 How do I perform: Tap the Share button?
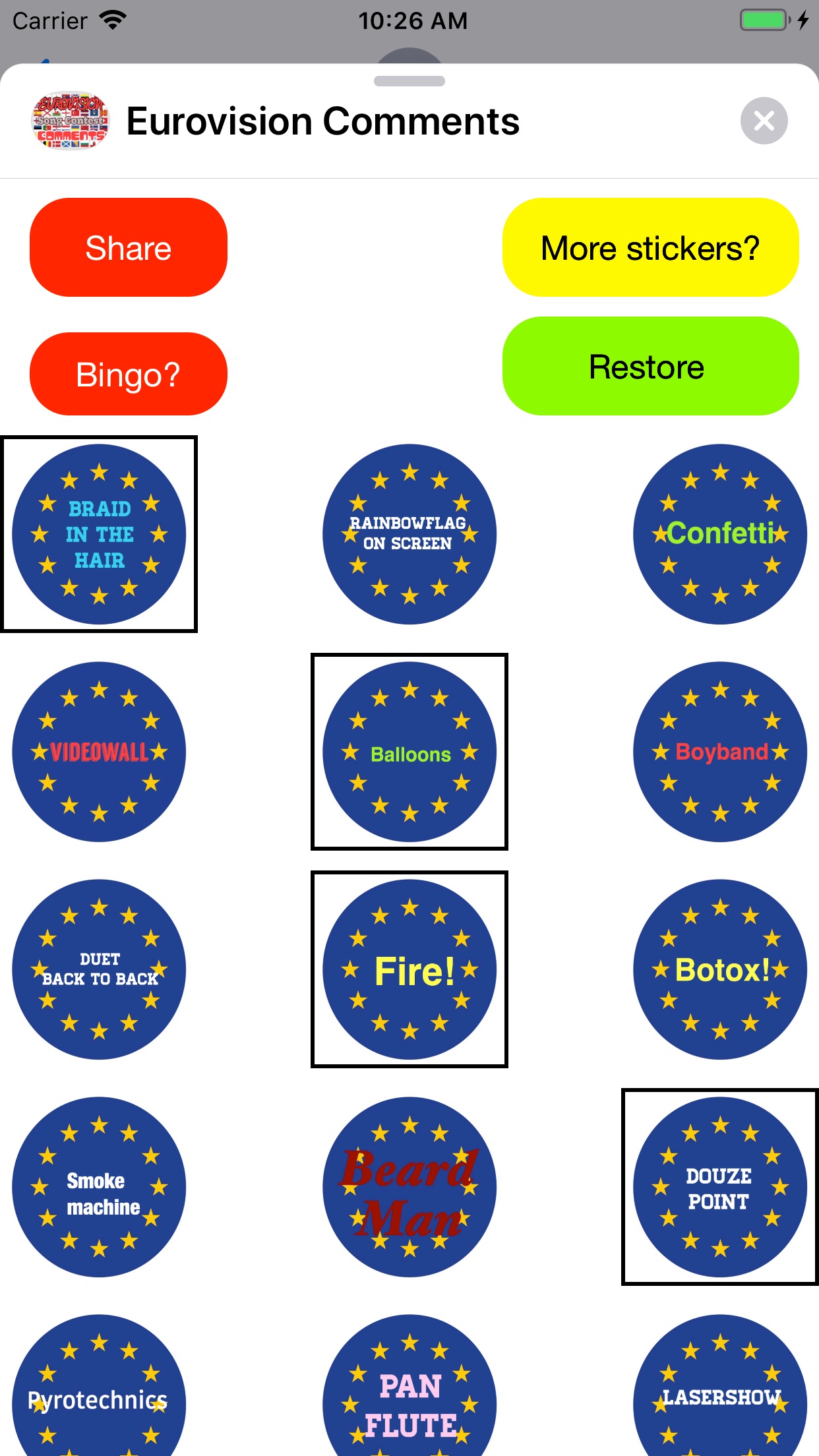coord(128,247)
